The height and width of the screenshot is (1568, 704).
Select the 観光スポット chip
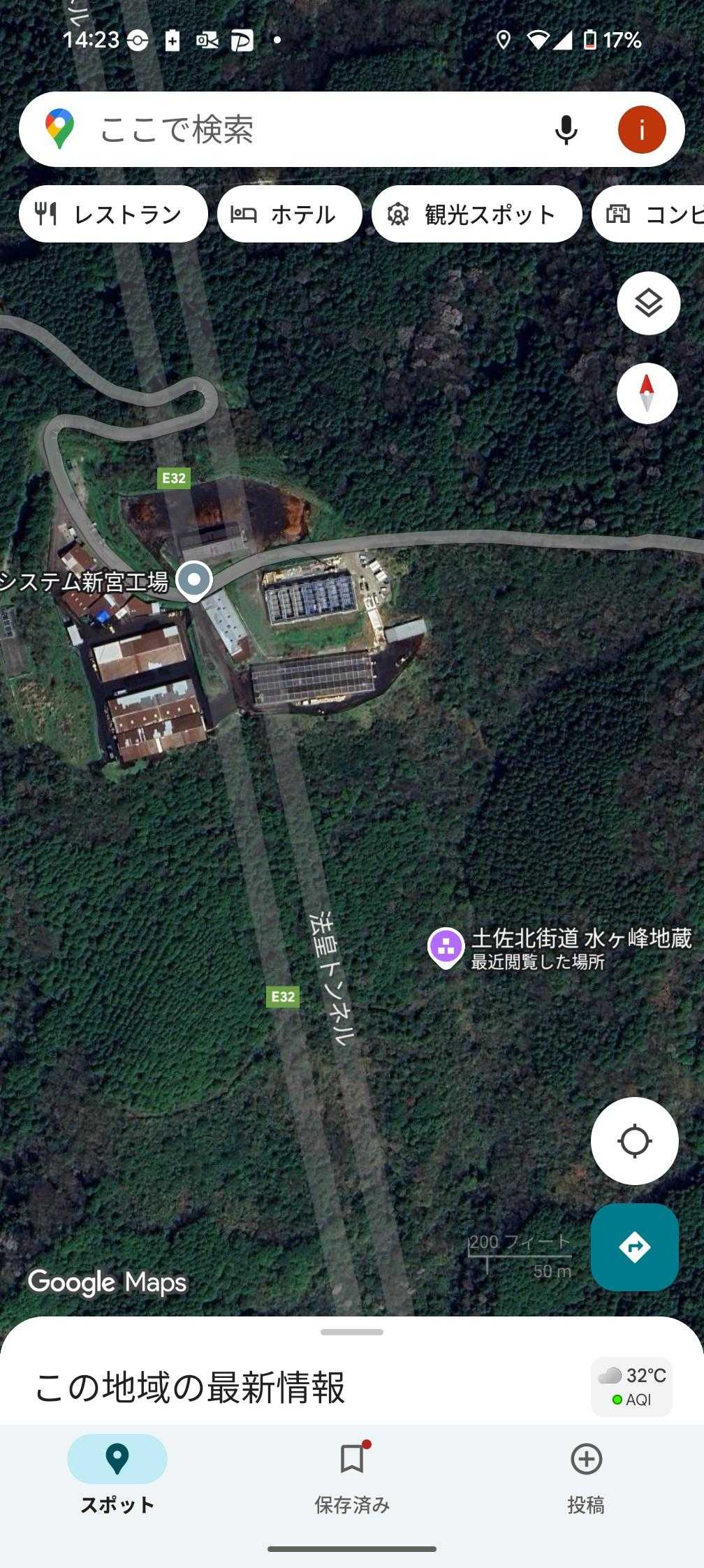point(476,214)
